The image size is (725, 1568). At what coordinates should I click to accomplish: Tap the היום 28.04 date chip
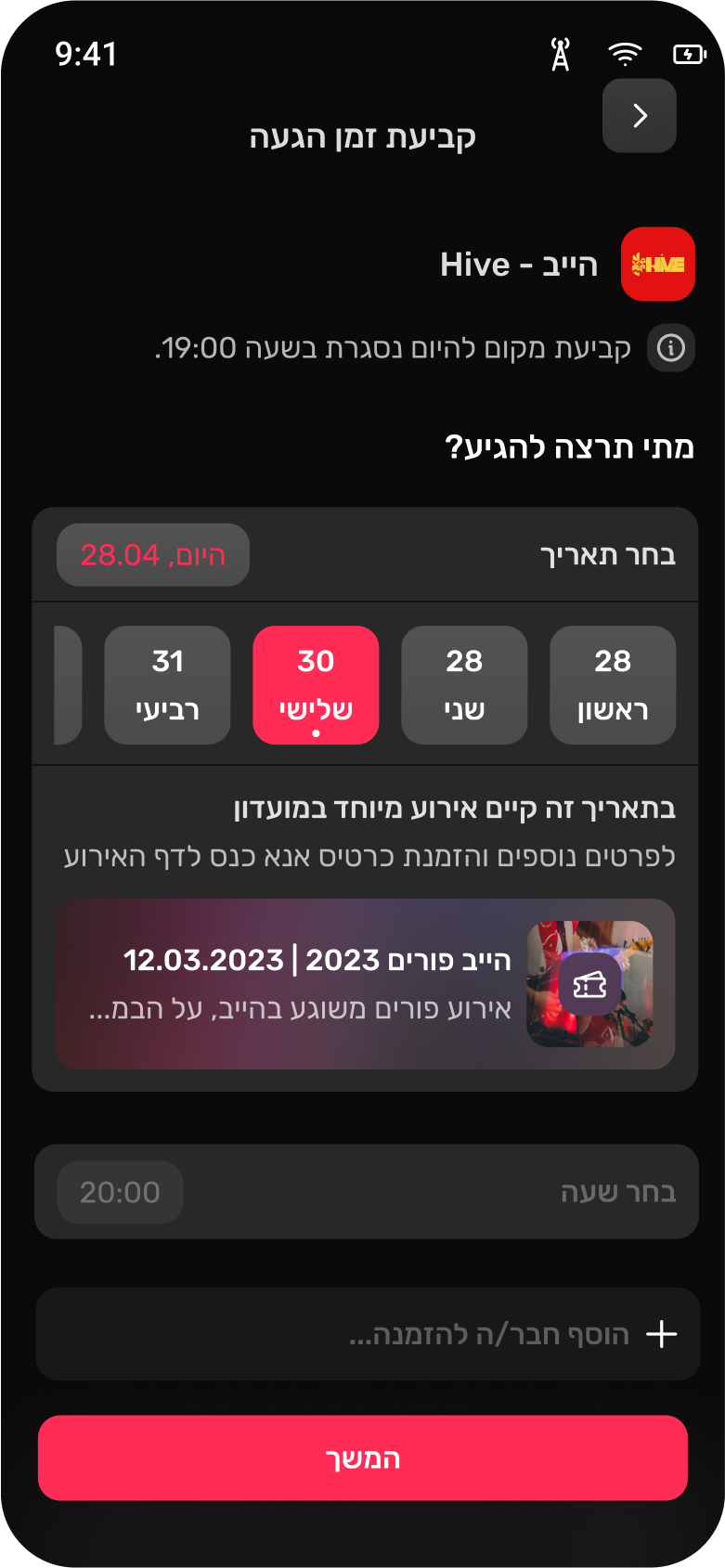(153, 555)
